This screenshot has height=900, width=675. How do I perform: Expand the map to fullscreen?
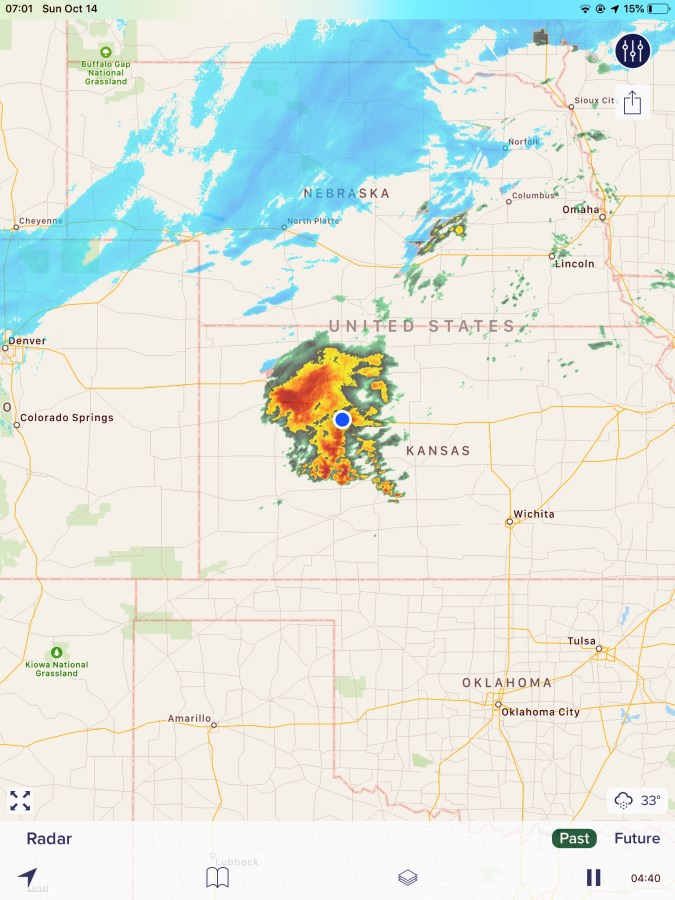20,800
